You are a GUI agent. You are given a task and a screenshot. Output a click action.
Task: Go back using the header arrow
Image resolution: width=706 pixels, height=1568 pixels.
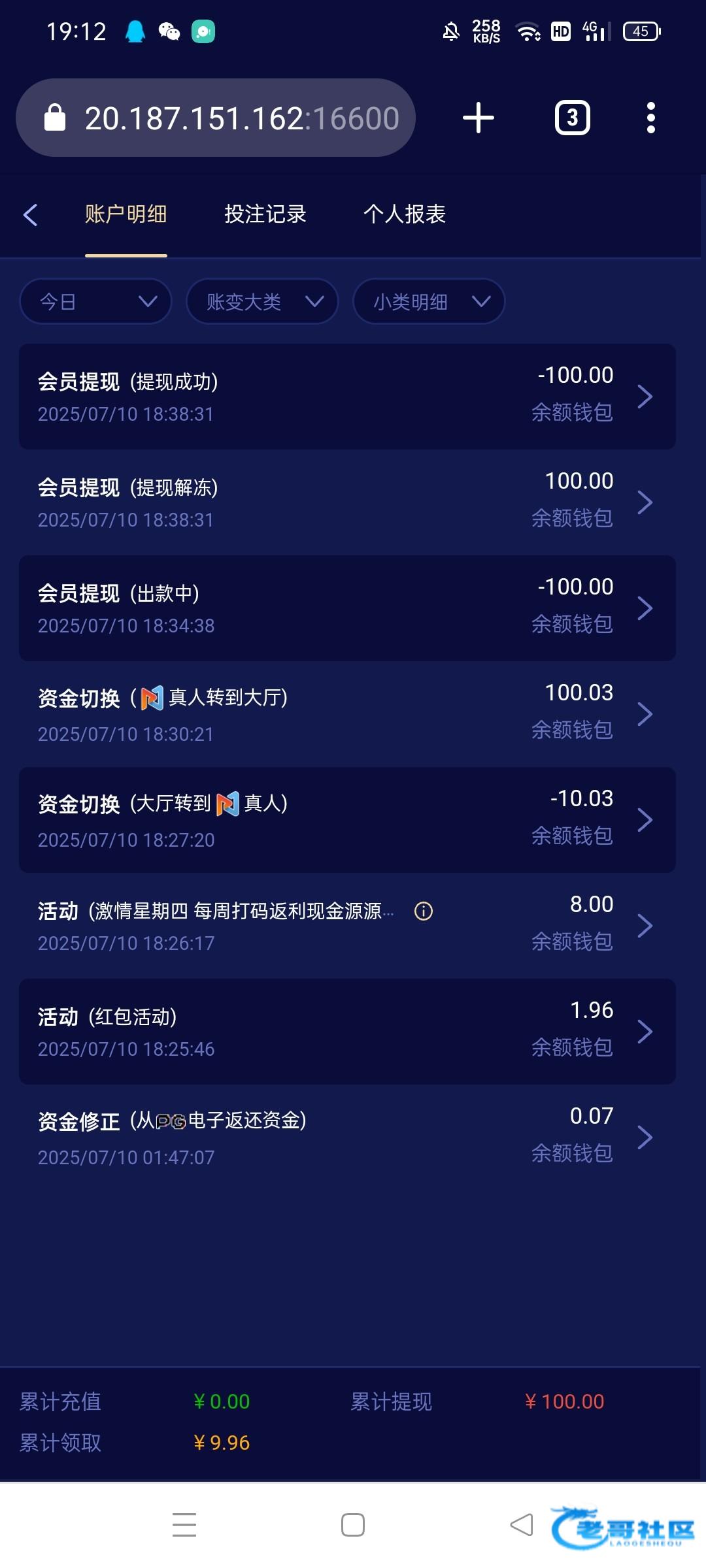30,214
